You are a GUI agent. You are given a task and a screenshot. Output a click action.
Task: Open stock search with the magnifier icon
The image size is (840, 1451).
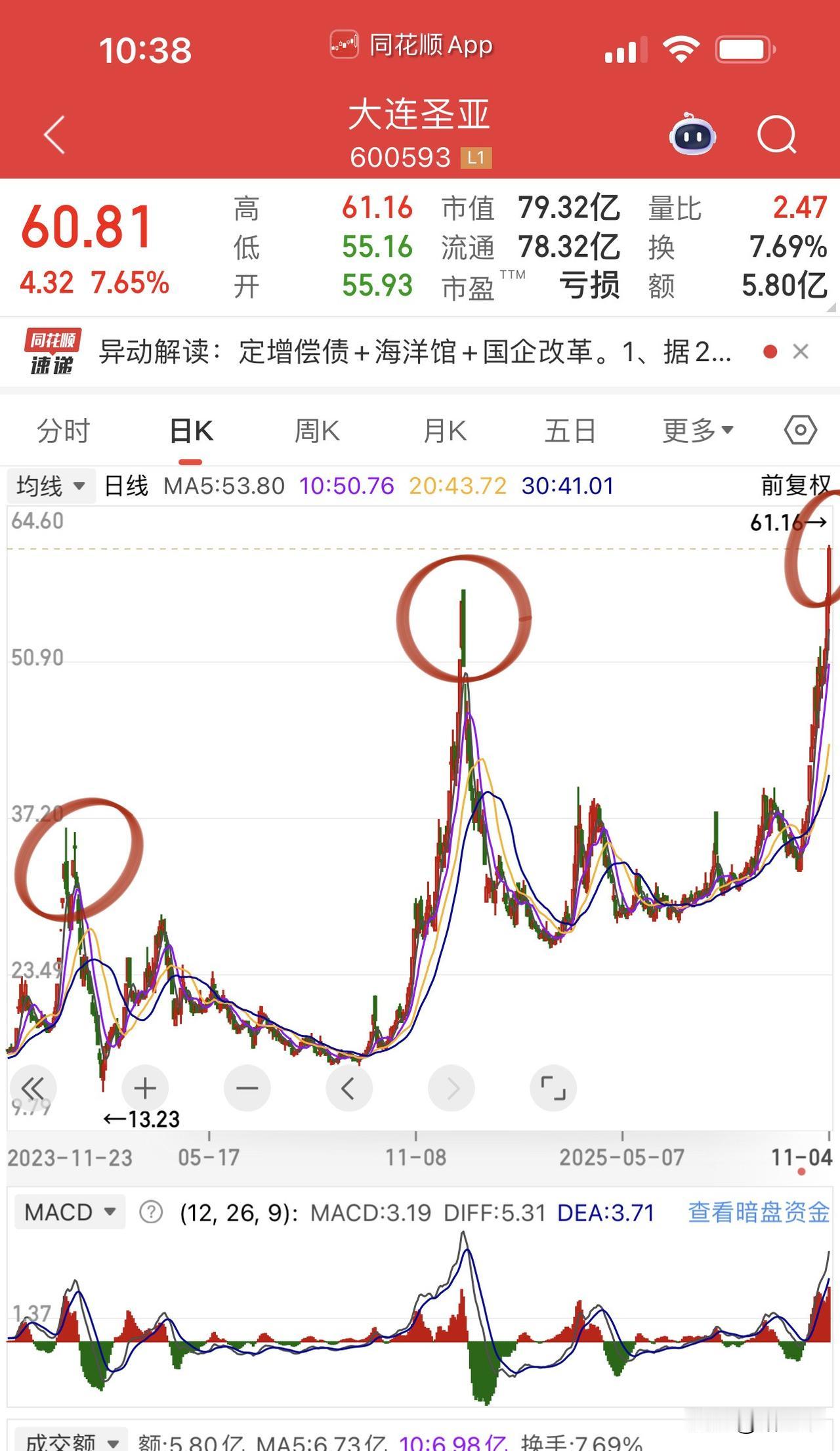point(776,135)
